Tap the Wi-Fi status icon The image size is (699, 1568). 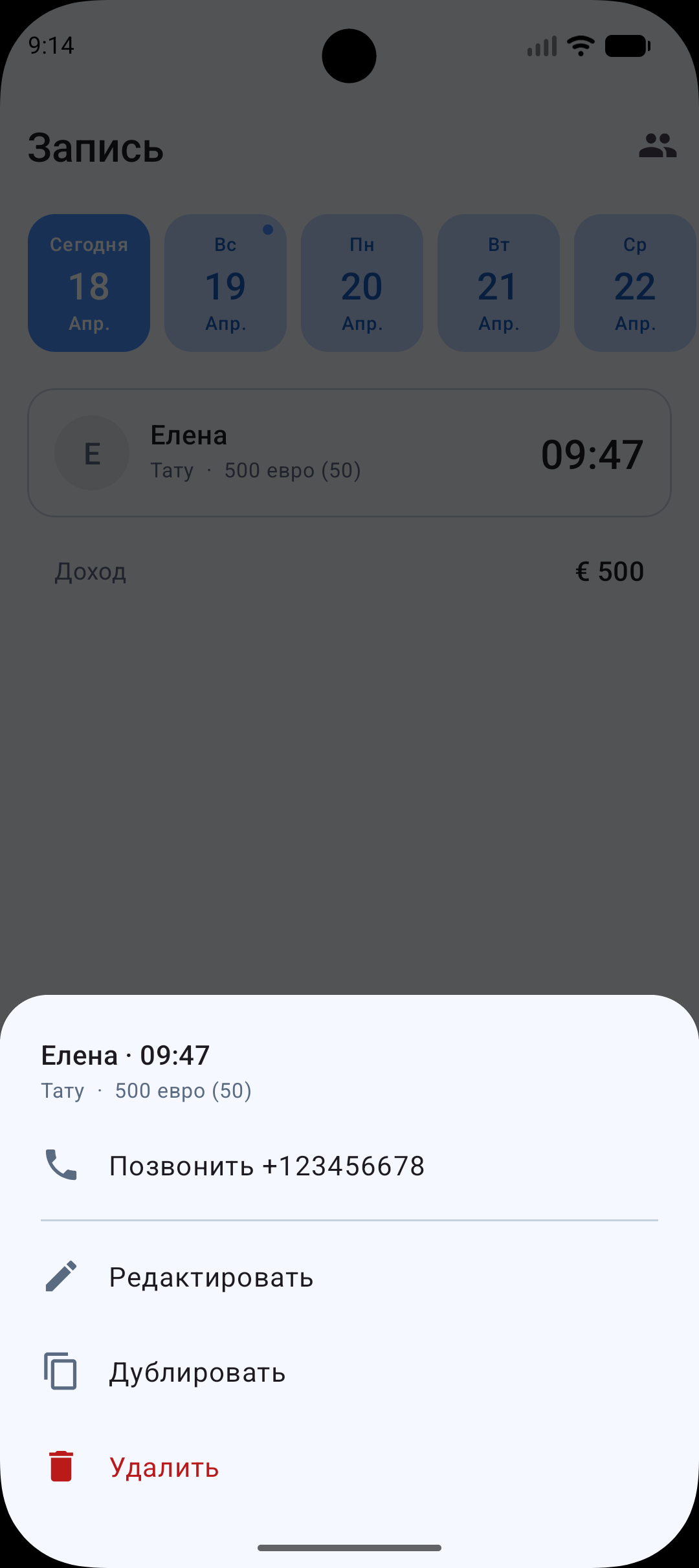[579, 45]
